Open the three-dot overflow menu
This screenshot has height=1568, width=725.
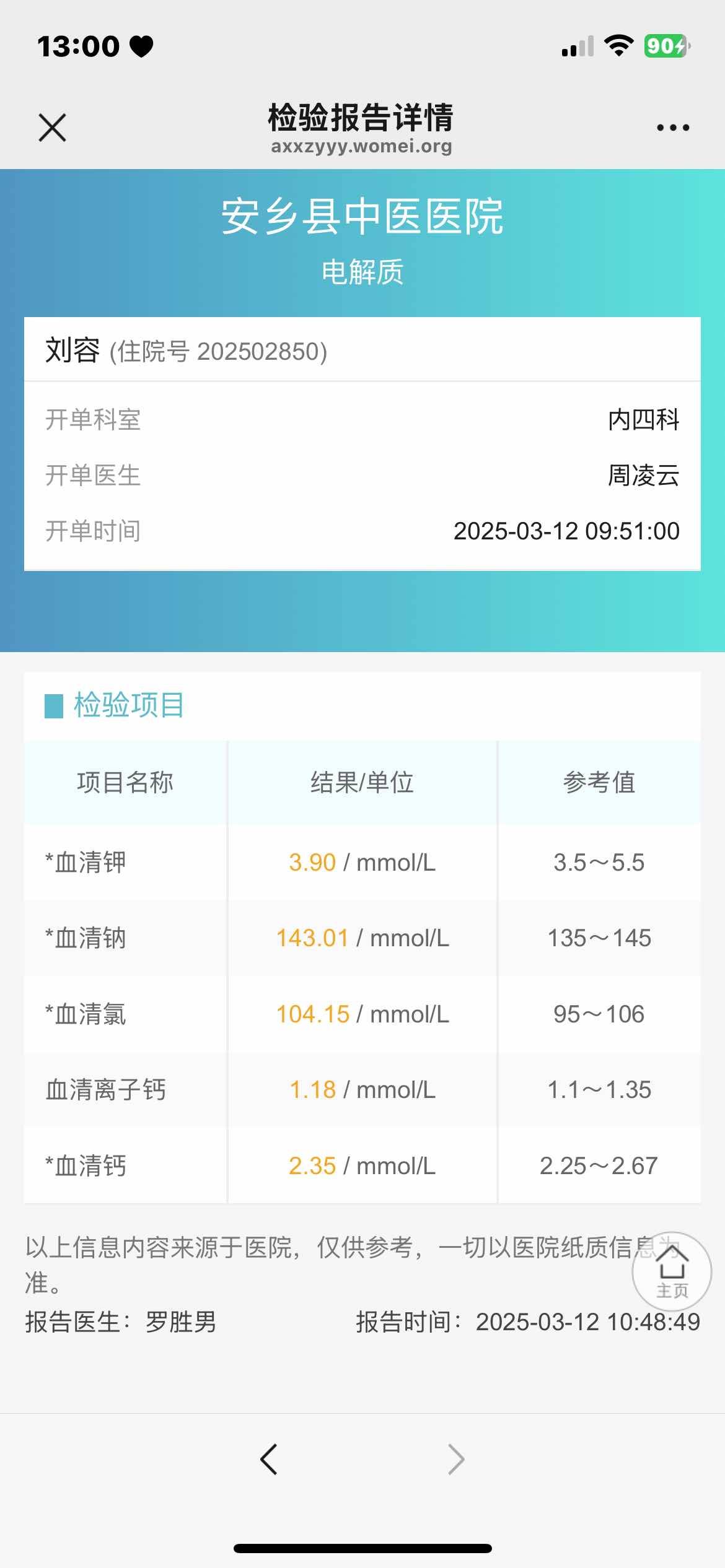[x=672, y=128]
